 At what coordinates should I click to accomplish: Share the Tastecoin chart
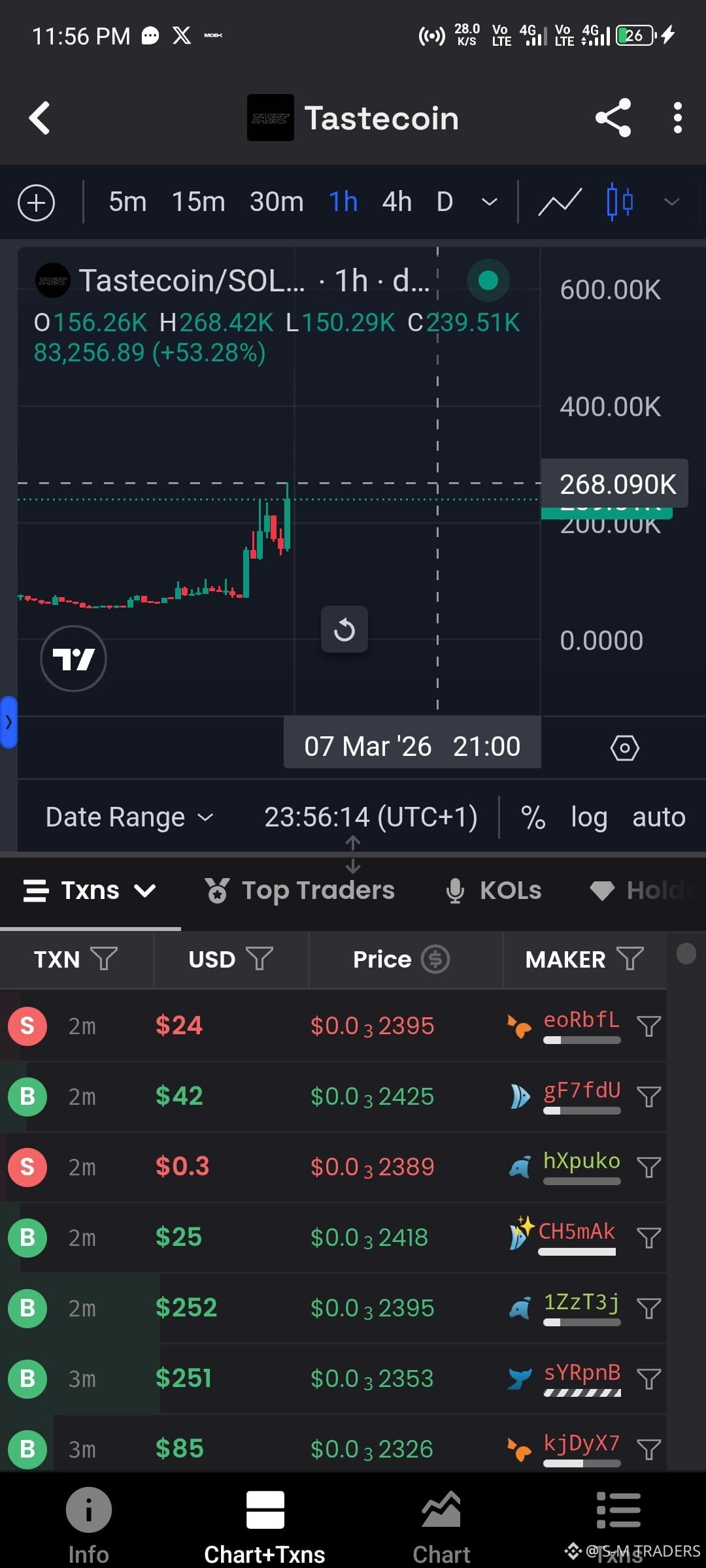[x=613, y=118]
